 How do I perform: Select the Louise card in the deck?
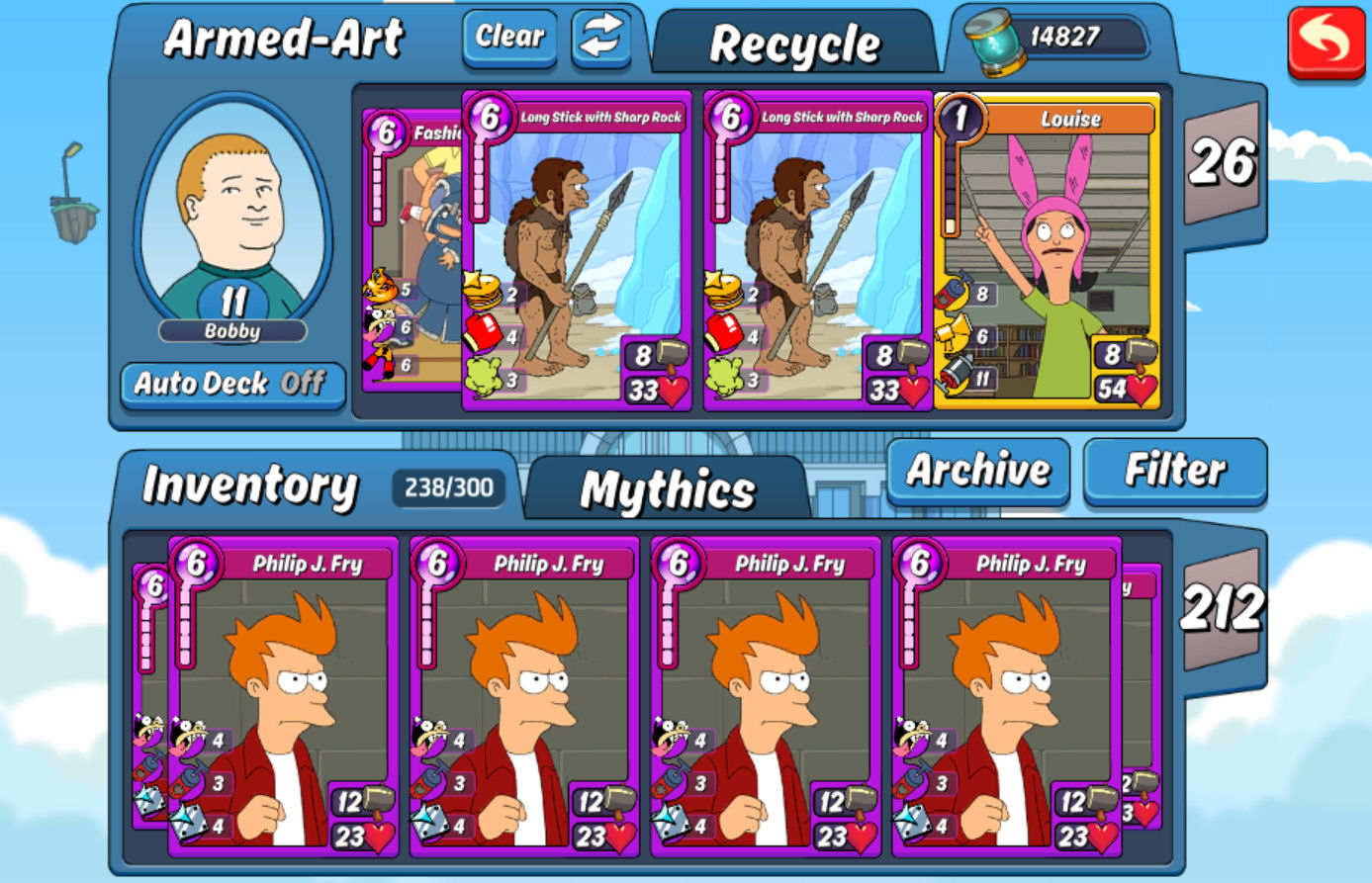point(1048,252)
